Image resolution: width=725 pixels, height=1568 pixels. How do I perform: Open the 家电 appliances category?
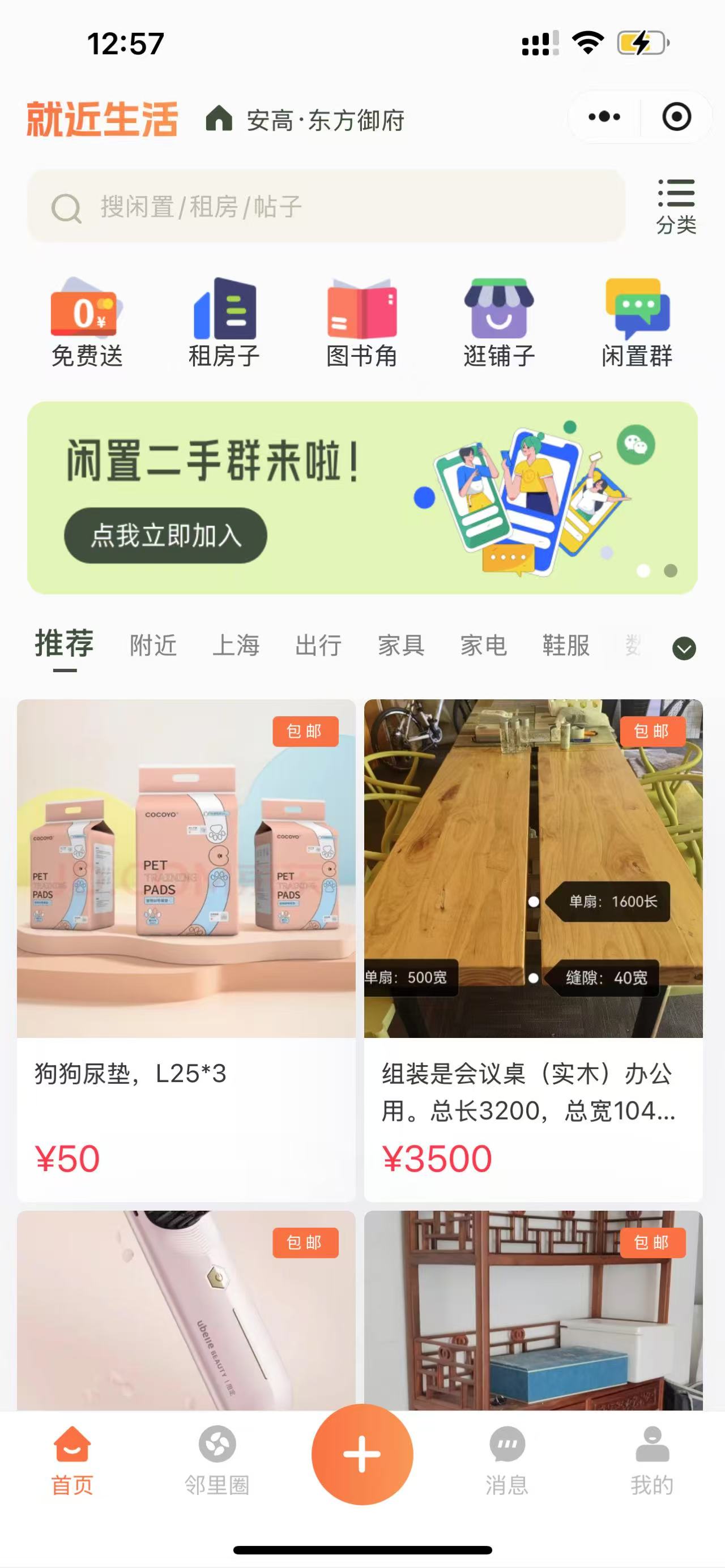click(x=483, y=646)
